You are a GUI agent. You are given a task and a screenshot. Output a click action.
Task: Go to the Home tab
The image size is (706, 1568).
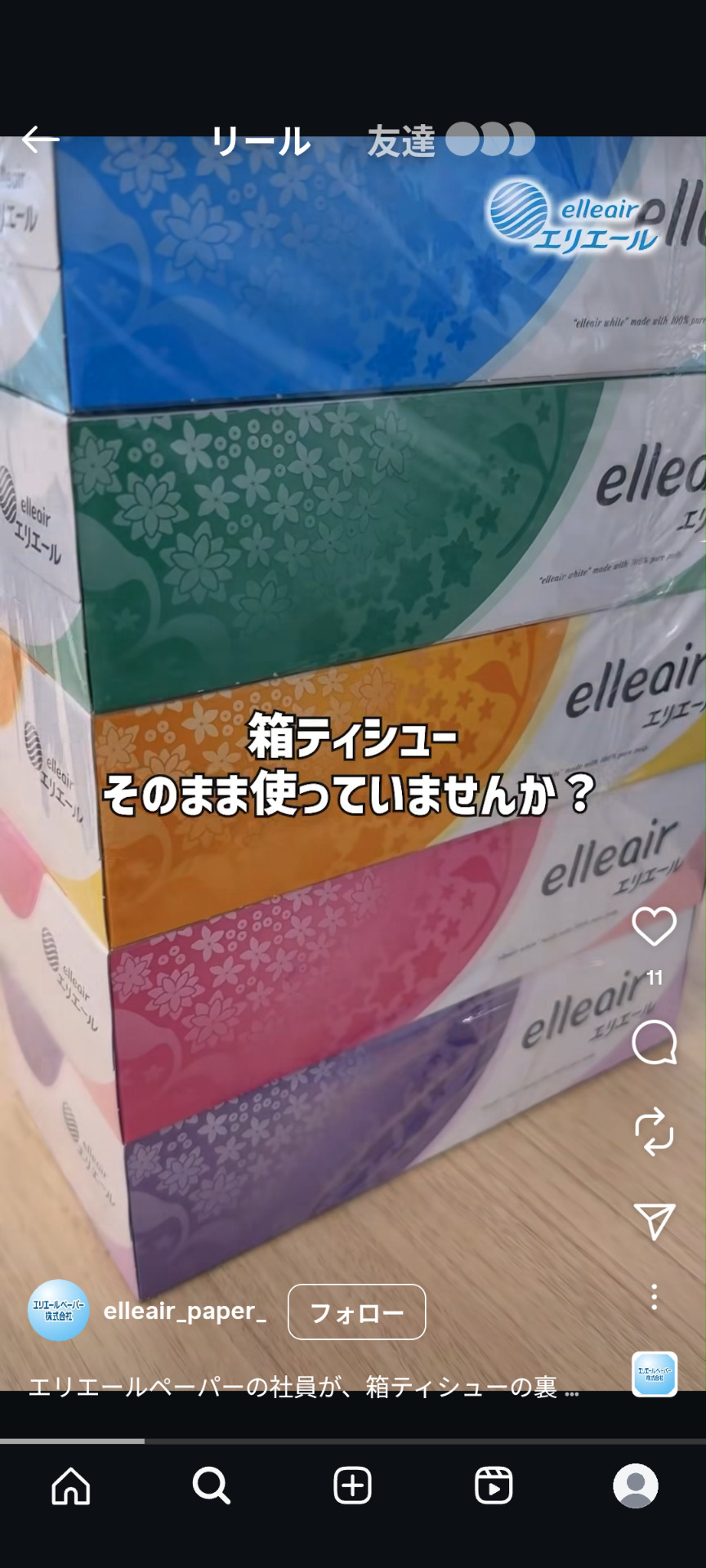pyautogui.click(x=71, y=1486)
